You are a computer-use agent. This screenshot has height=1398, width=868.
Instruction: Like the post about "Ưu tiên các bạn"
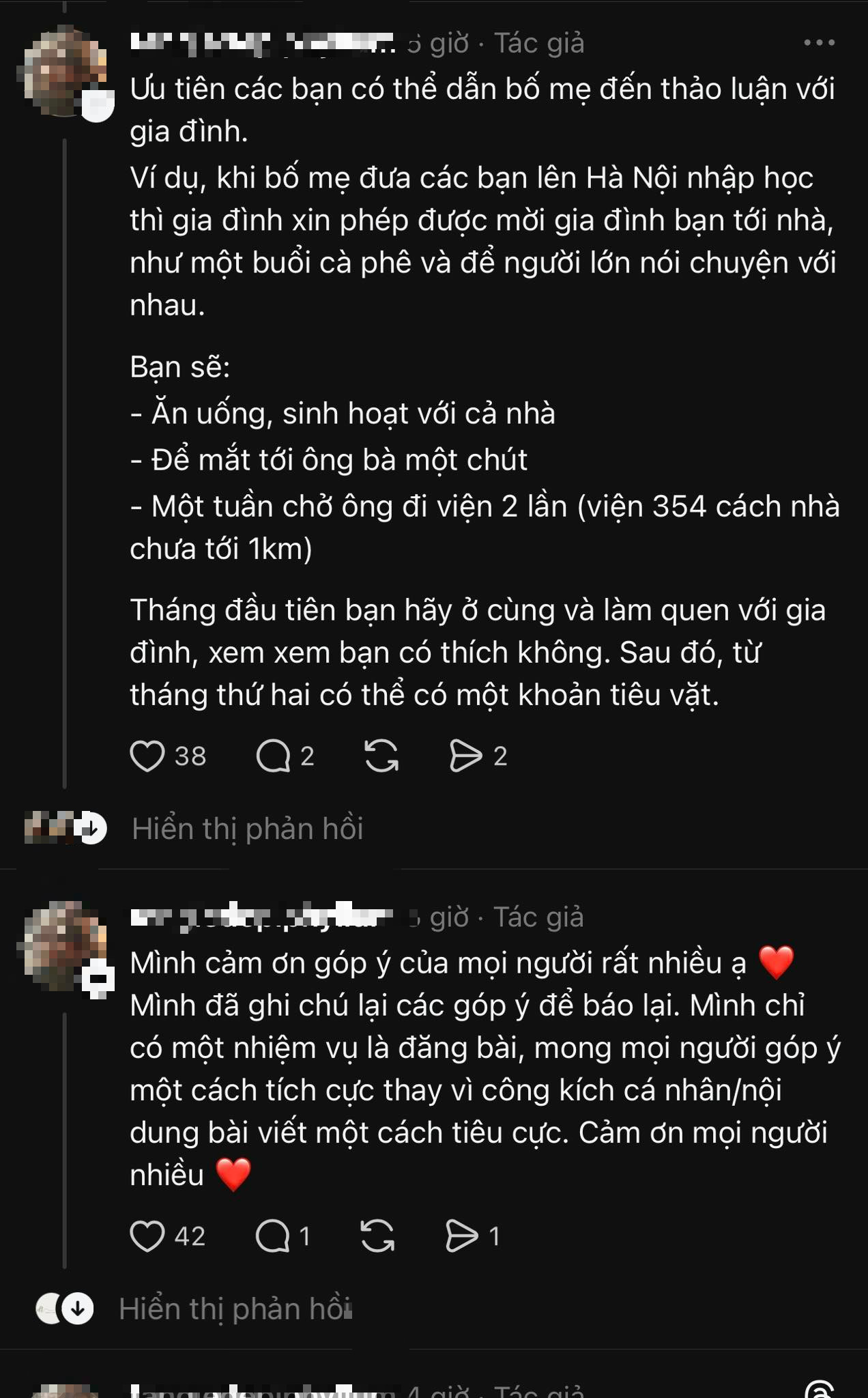coord(147,756)
